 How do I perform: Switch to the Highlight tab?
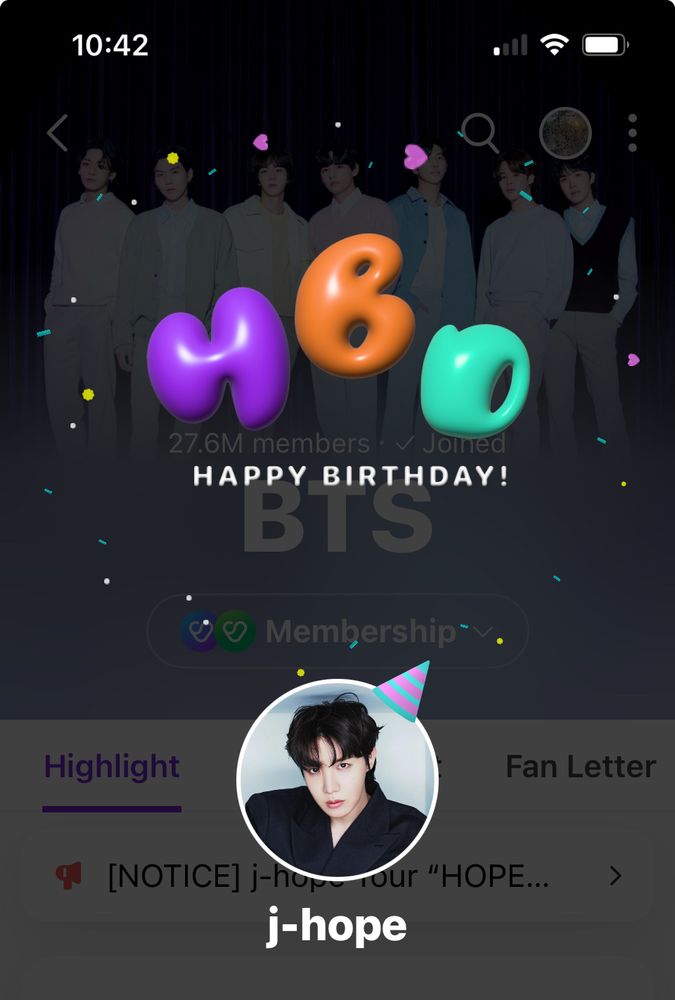112,767
